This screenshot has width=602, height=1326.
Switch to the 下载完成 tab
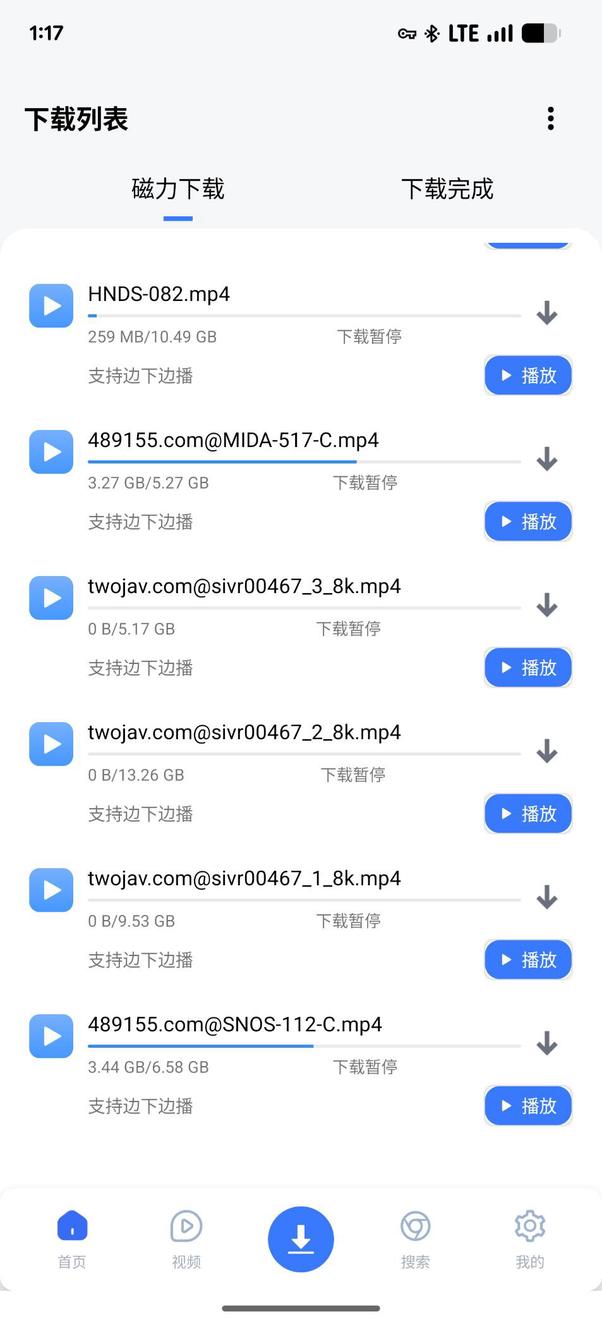(447, 189)
